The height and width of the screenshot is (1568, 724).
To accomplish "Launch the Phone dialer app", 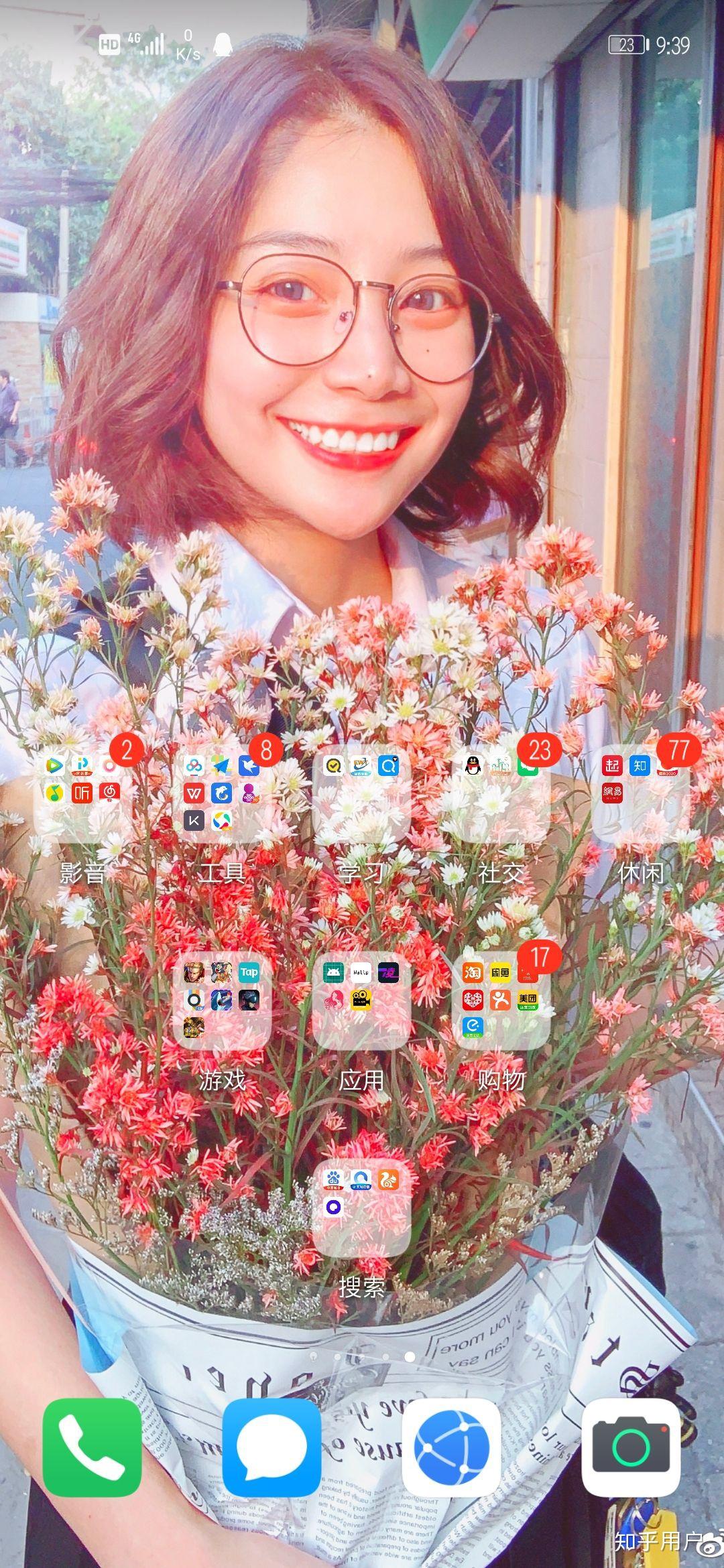I will point(92,1447).
